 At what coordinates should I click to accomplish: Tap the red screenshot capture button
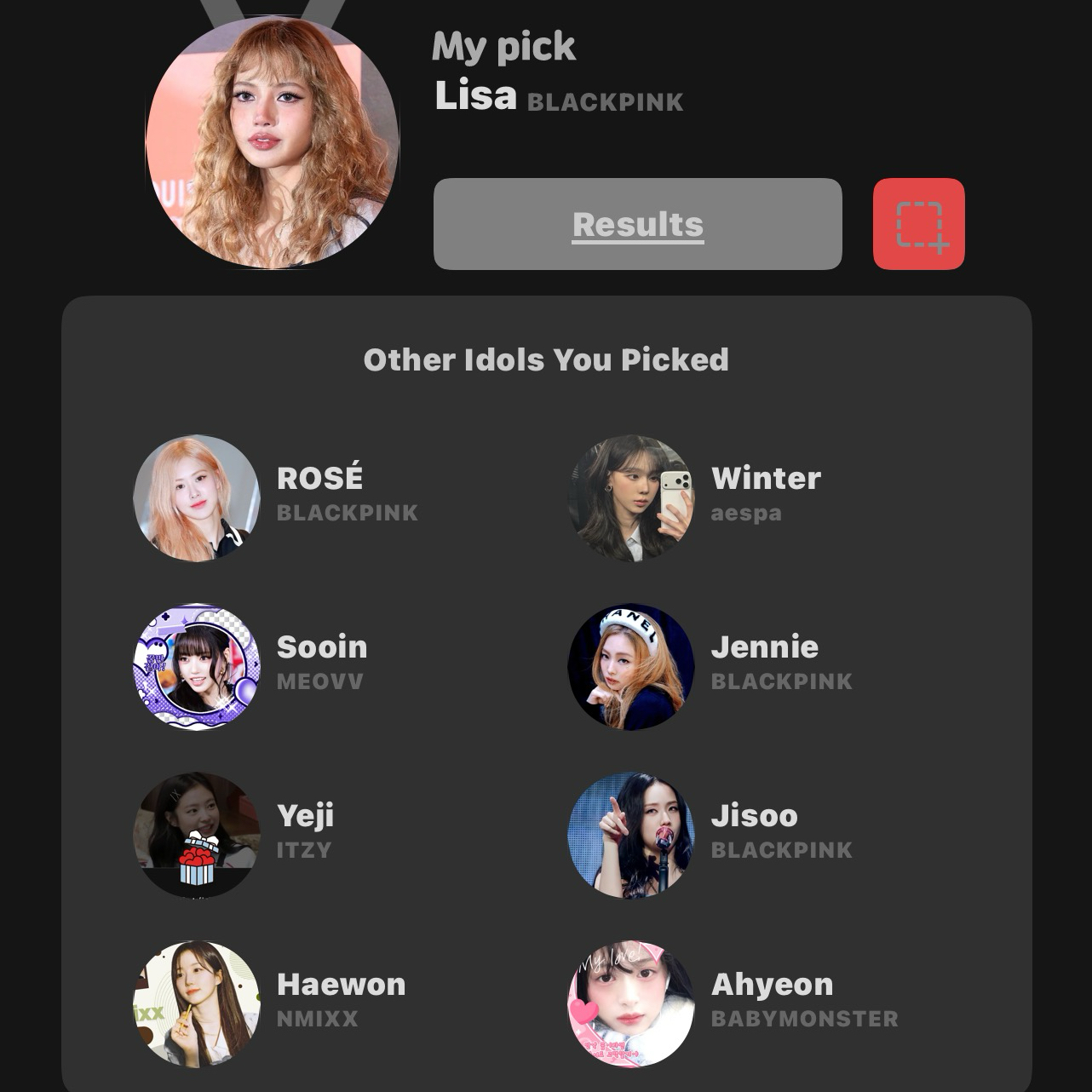[918, 224]
